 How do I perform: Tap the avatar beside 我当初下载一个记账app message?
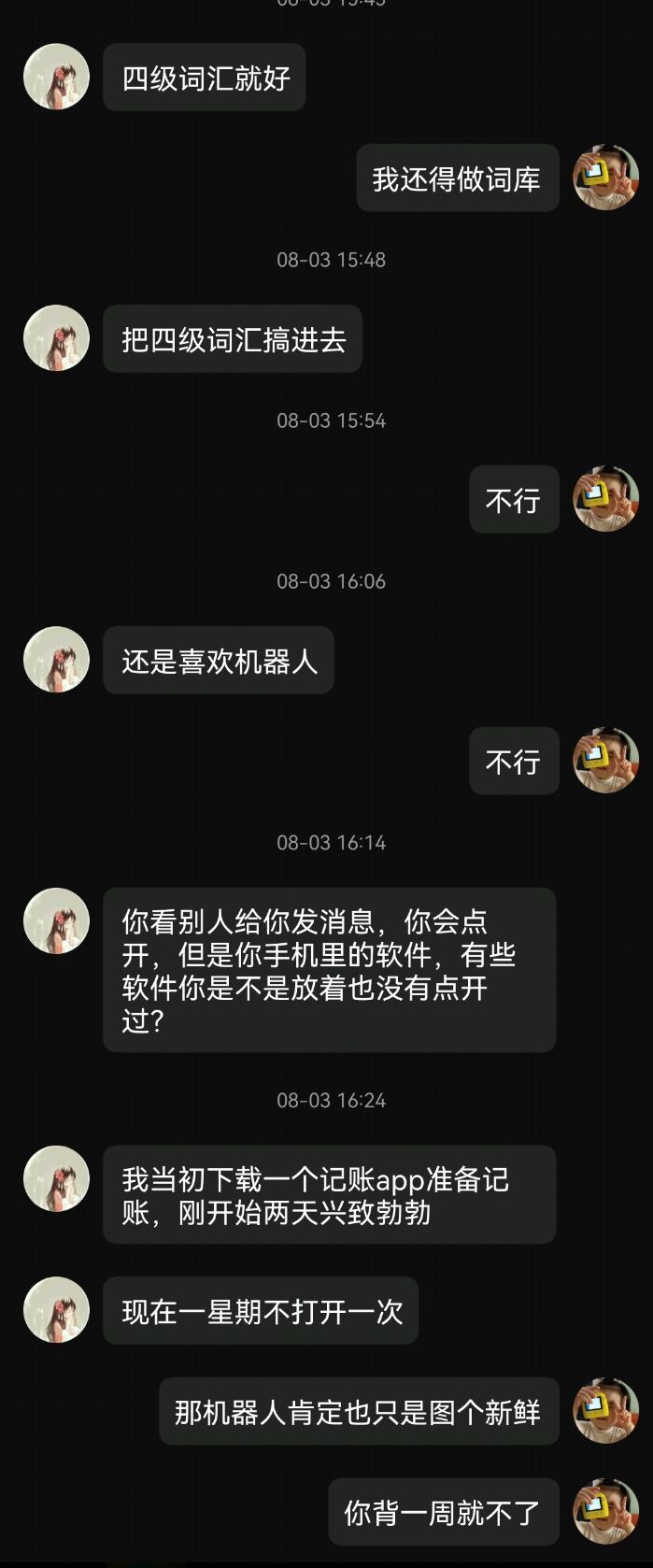tap(56, 1179)
